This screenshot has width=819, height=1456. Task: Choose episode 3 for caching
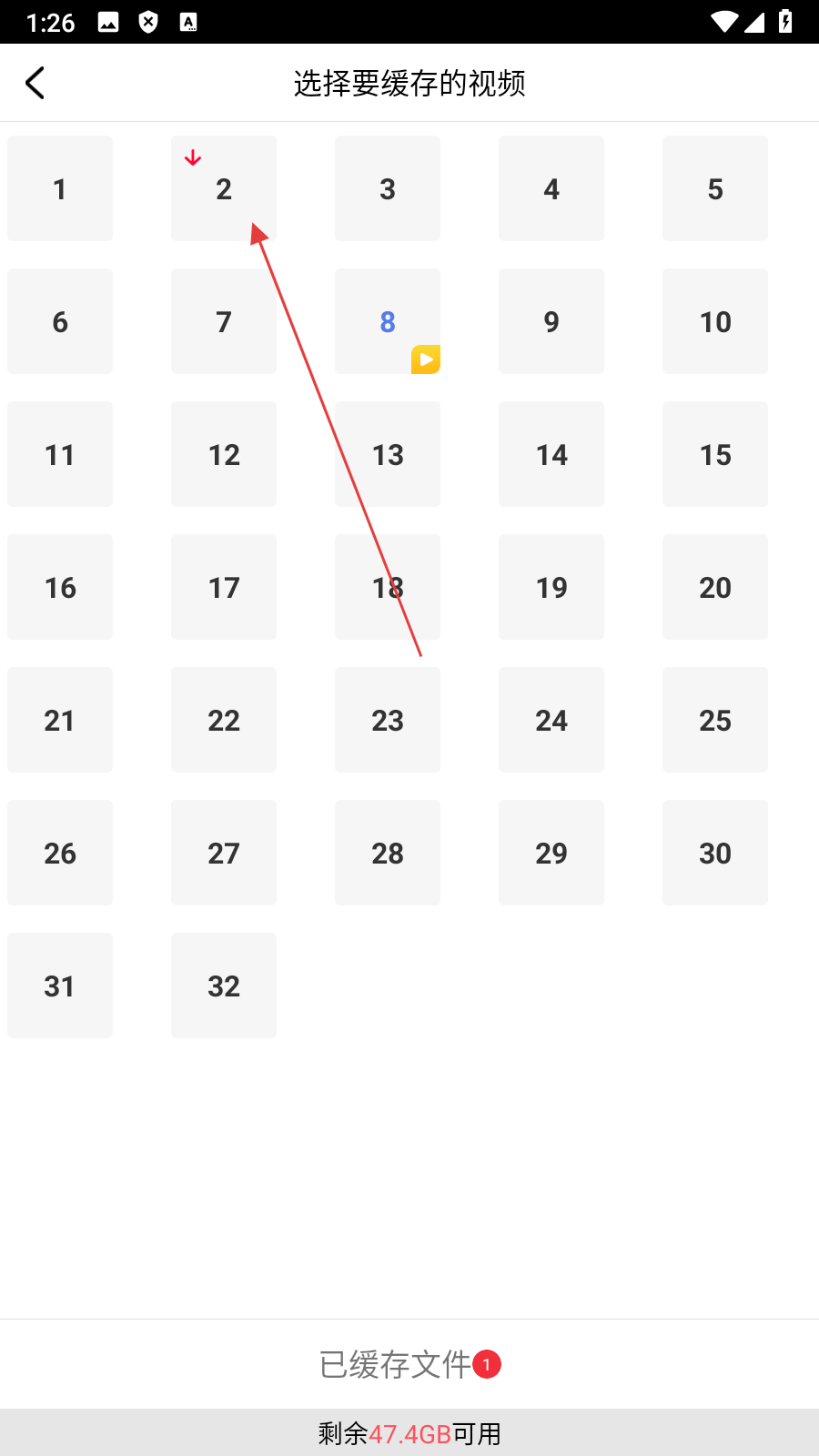point(388,188)
